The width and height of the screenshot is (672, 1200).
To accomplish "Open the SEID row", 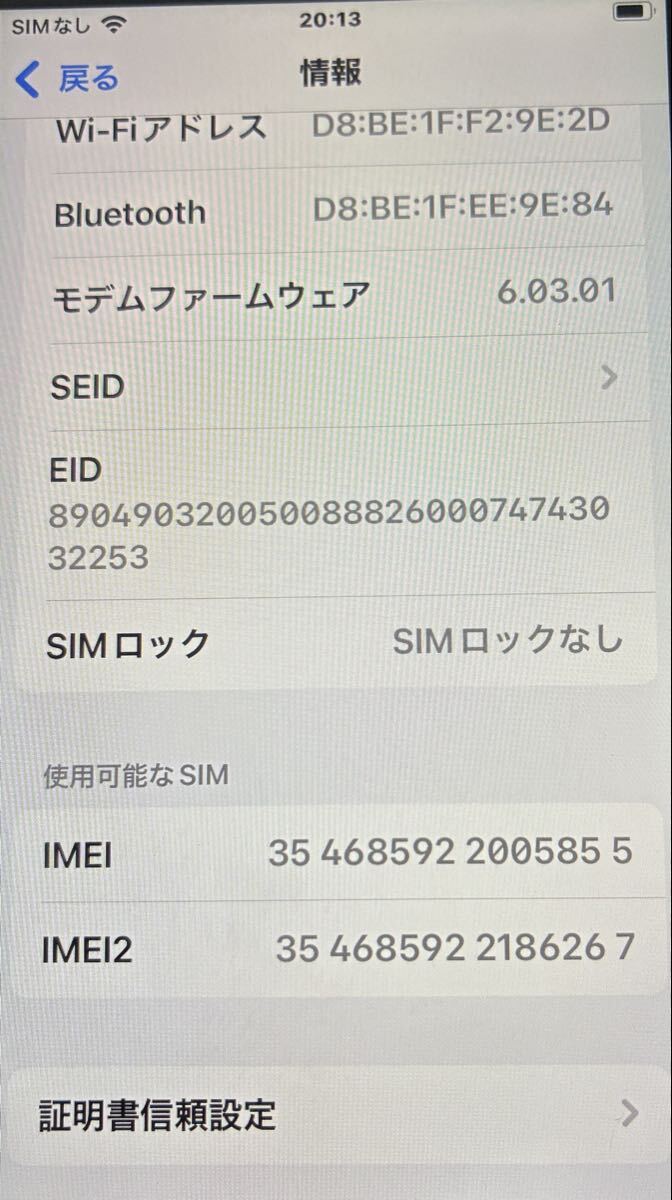I will [x=330, y=383].
